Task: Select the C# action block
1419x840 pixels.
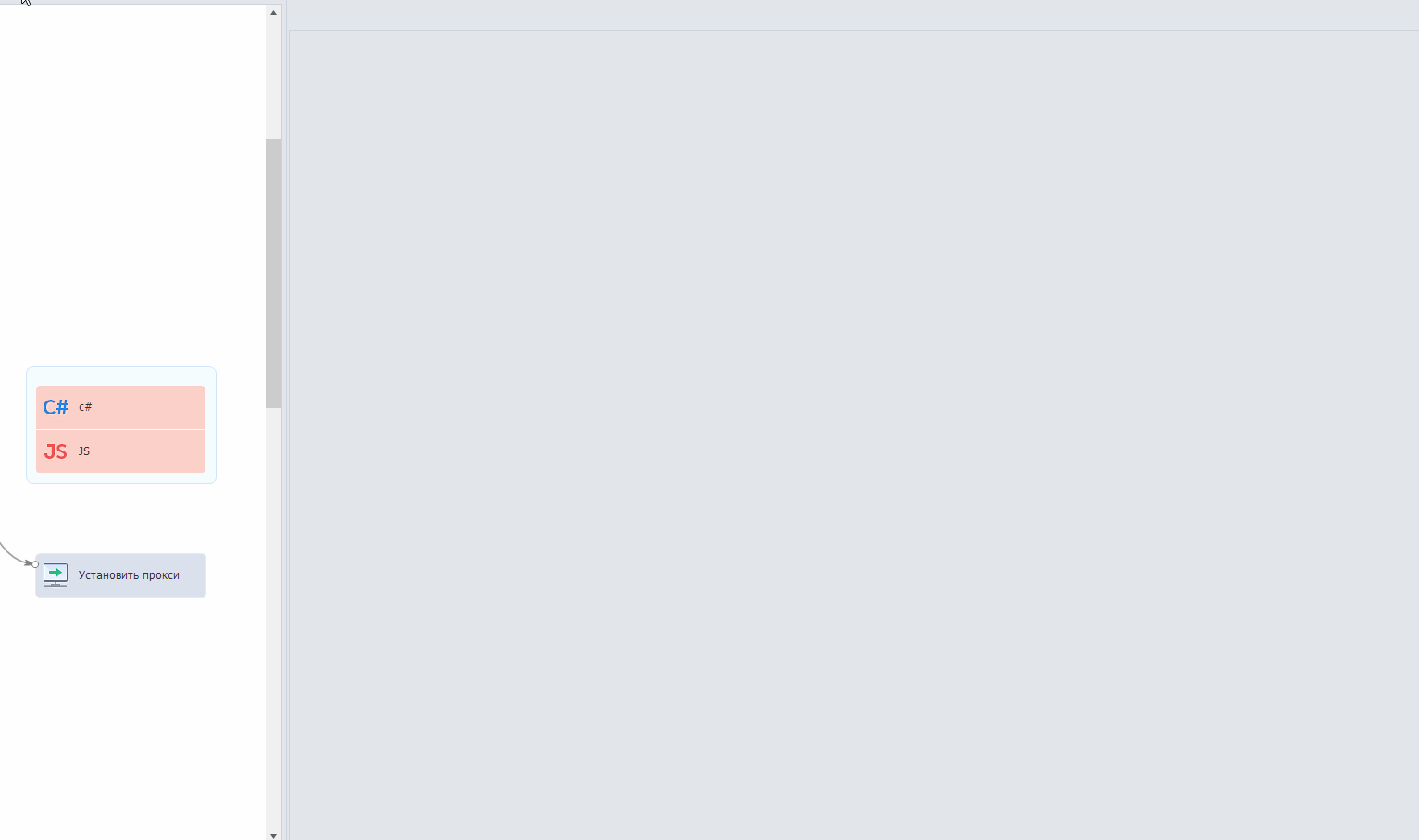Action: 120,407
